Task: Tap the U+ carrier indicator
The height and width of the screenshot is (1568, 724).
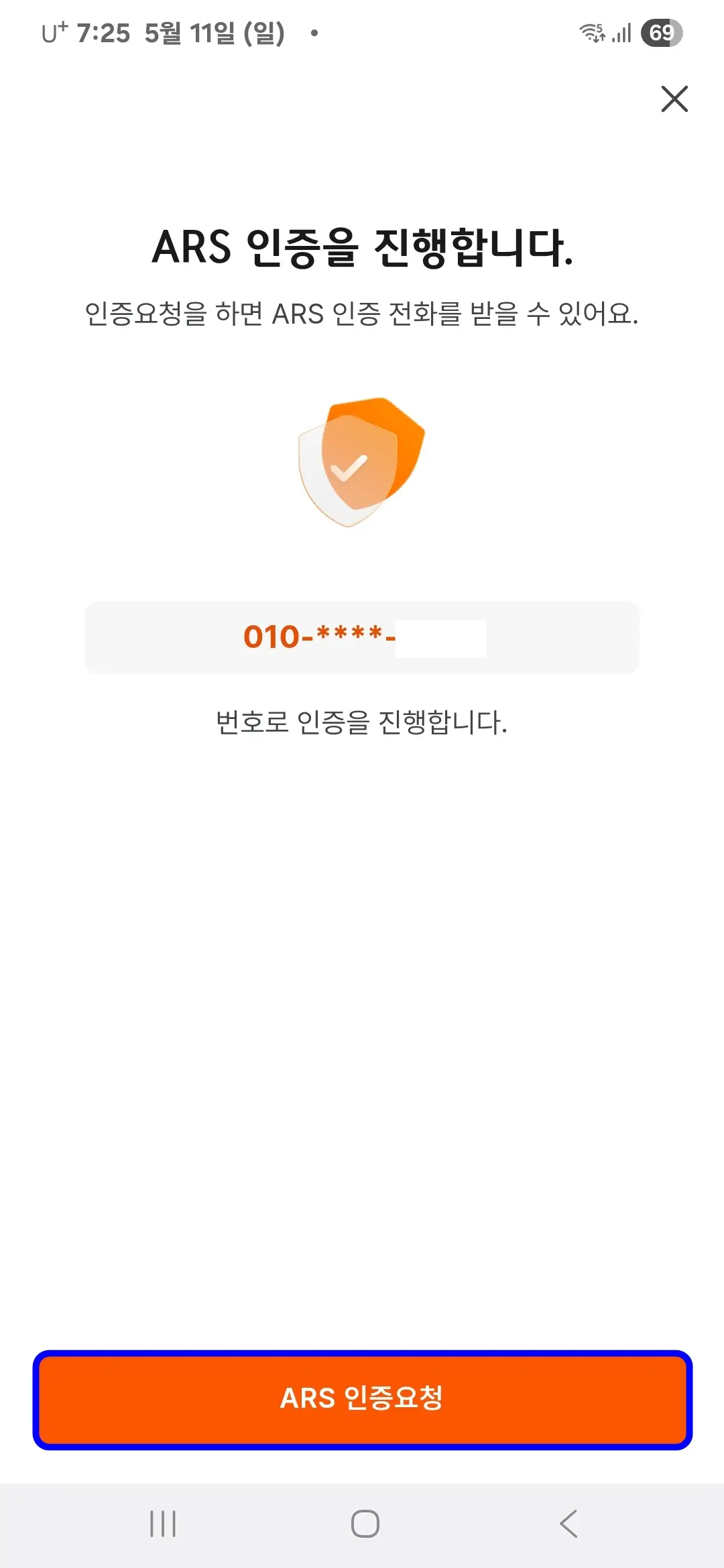Action: coord(54,31)
